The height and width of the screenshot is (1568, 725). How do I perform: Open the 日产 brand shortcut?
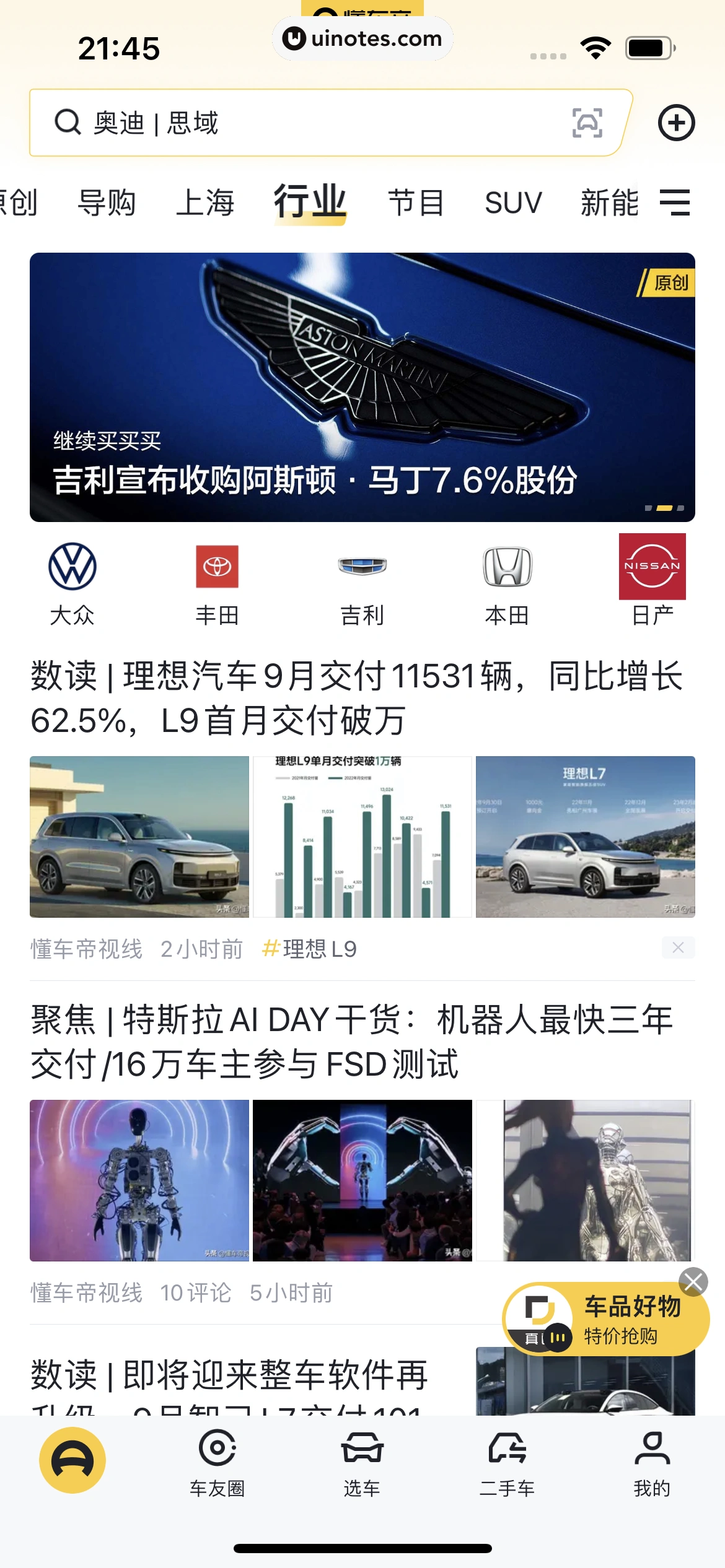pos(652,583)
